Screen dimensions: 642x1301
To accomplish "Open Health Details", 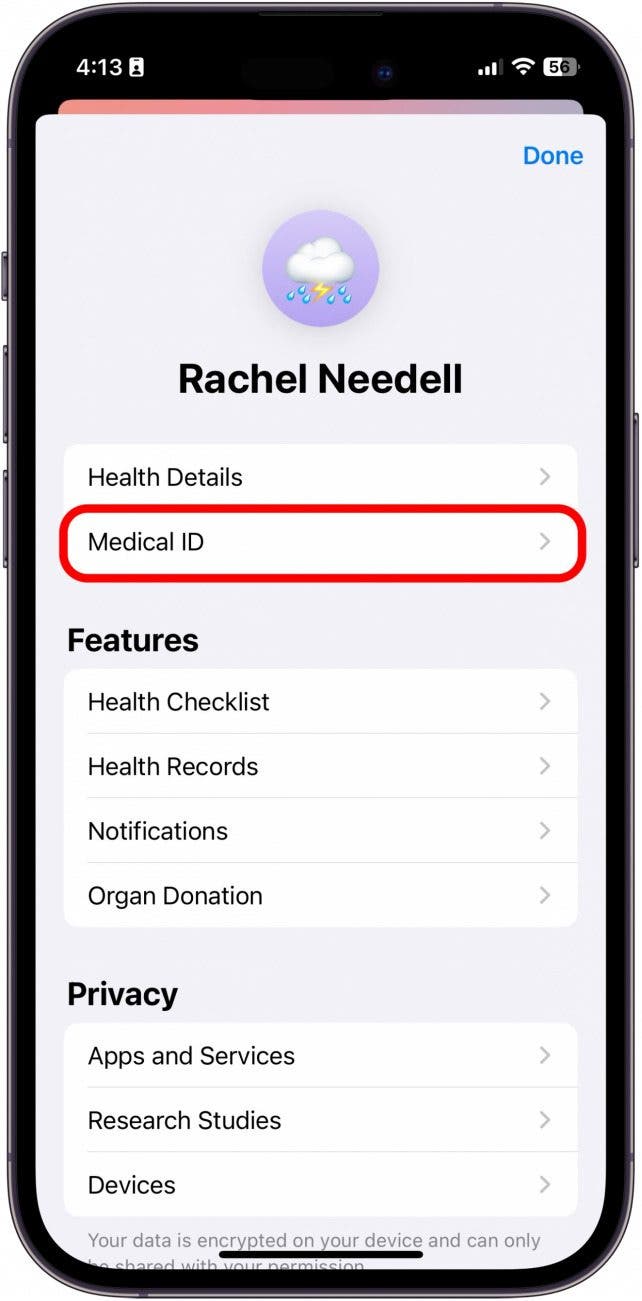I will (x=320, y=477).
